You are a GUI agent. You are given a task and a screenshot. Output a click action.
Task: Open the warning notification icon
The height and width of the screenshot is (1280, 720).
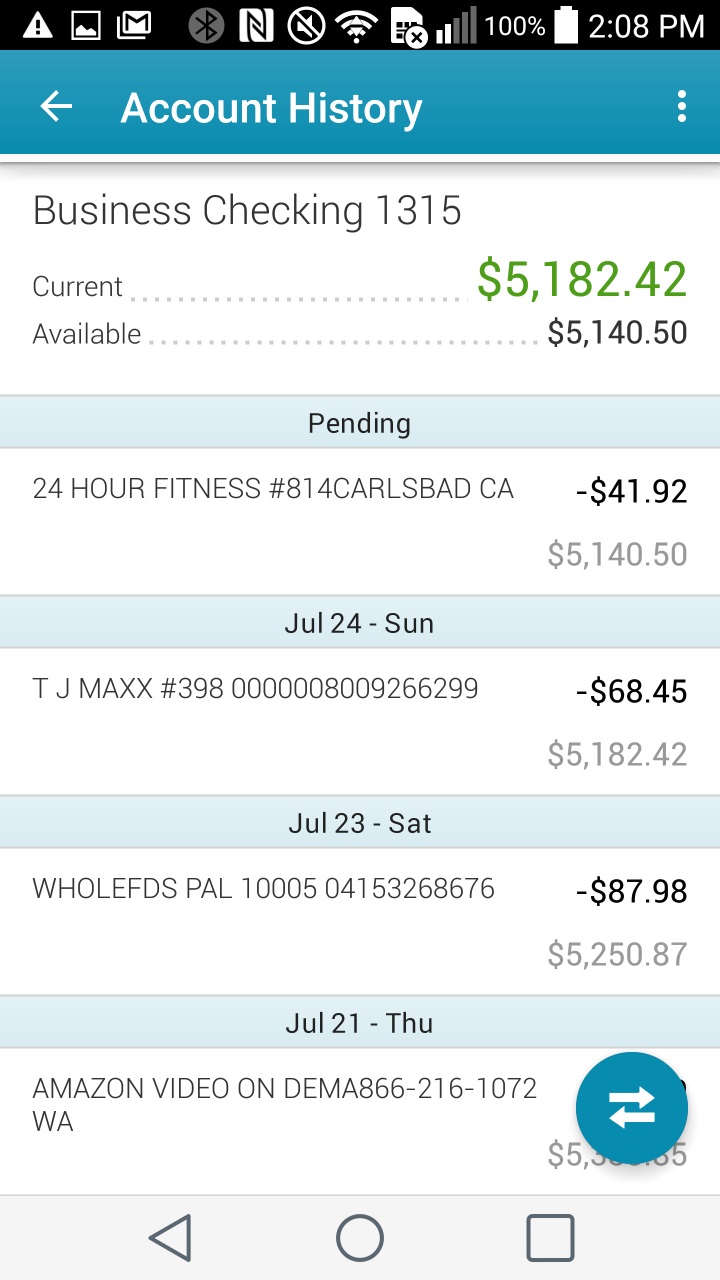click(x=36, y=25)
